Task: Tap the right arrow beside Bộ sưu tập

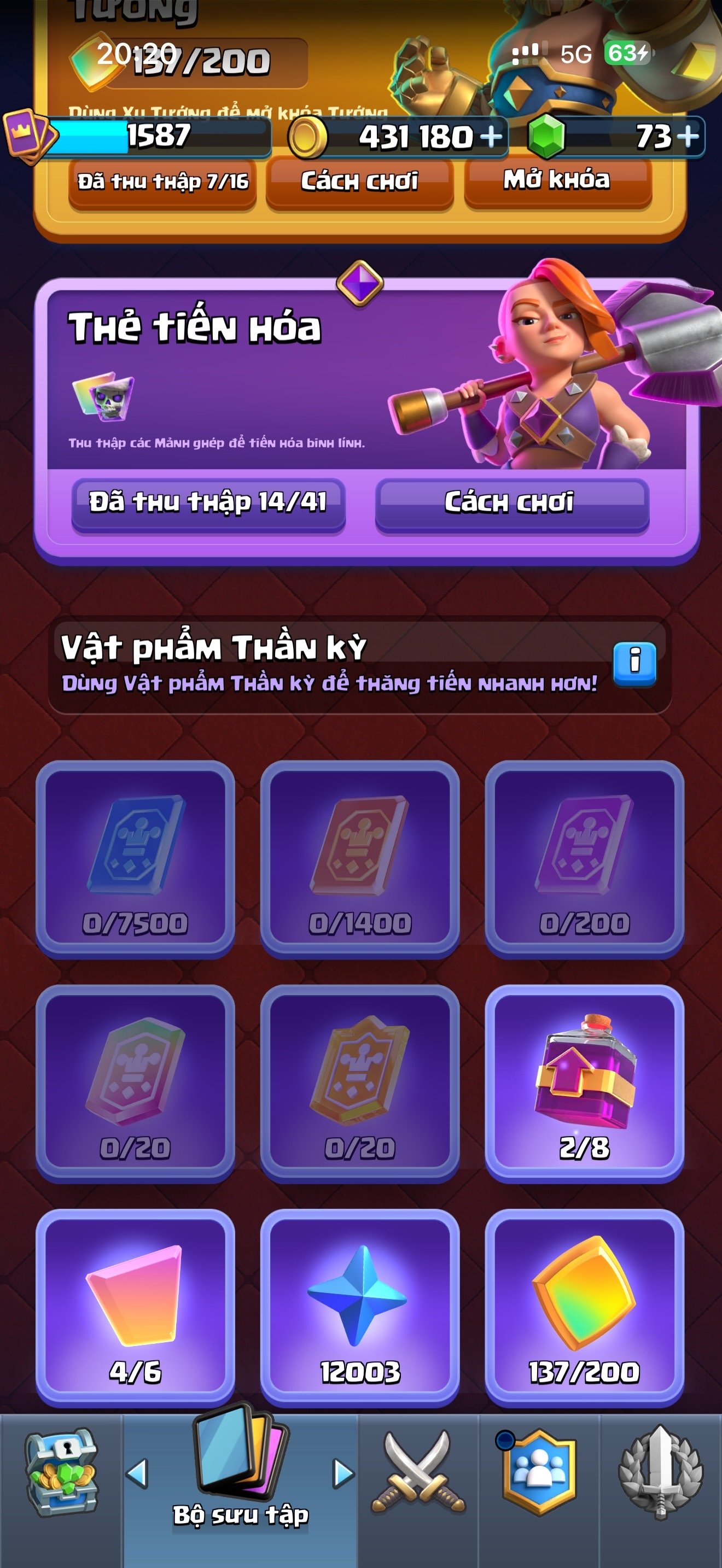Action: coord(343,1475)
